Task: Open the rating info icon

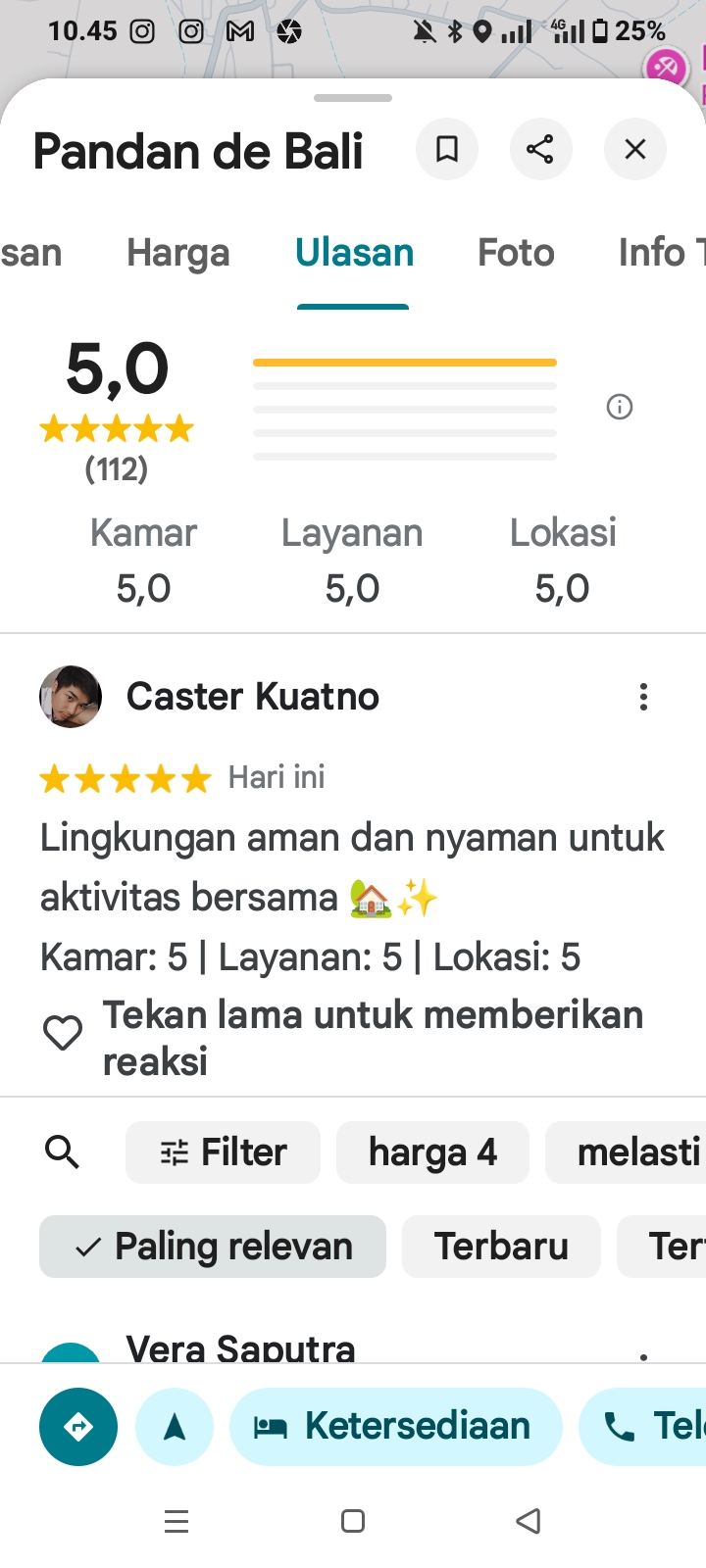Action: [x=620, y=407]
